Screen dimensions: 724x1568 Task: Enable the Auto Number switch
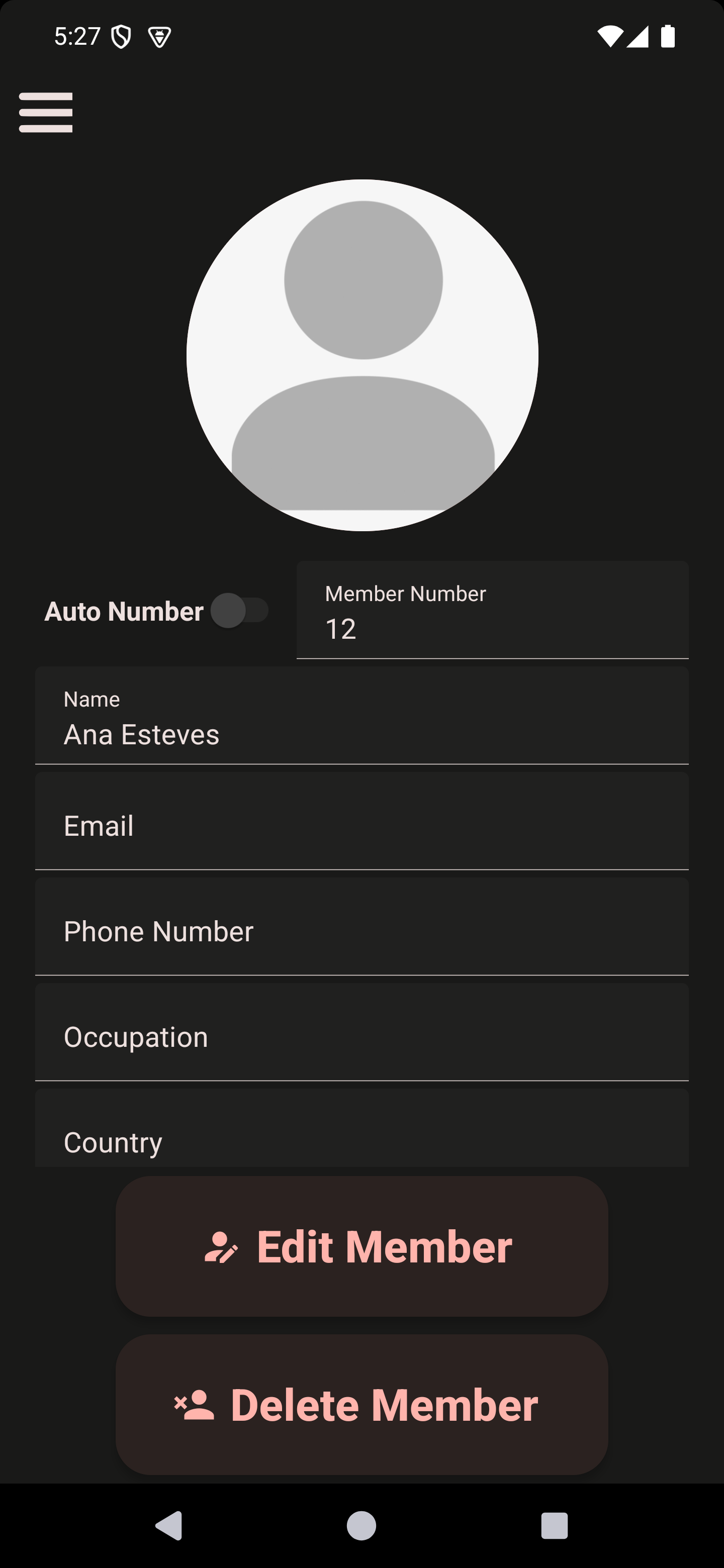pyautogui.click(x=239, y=611)
